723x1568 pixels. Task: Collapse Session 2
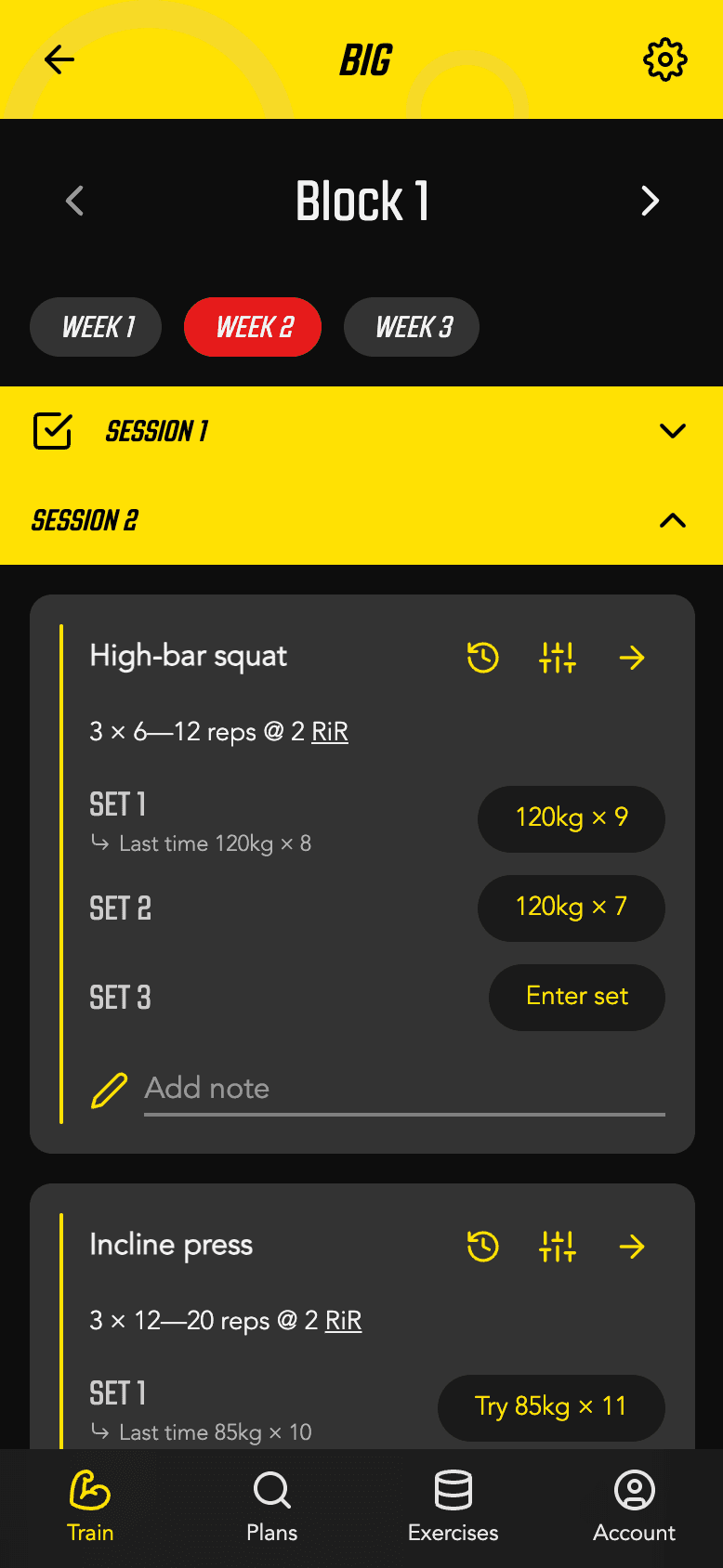(672, 520)
